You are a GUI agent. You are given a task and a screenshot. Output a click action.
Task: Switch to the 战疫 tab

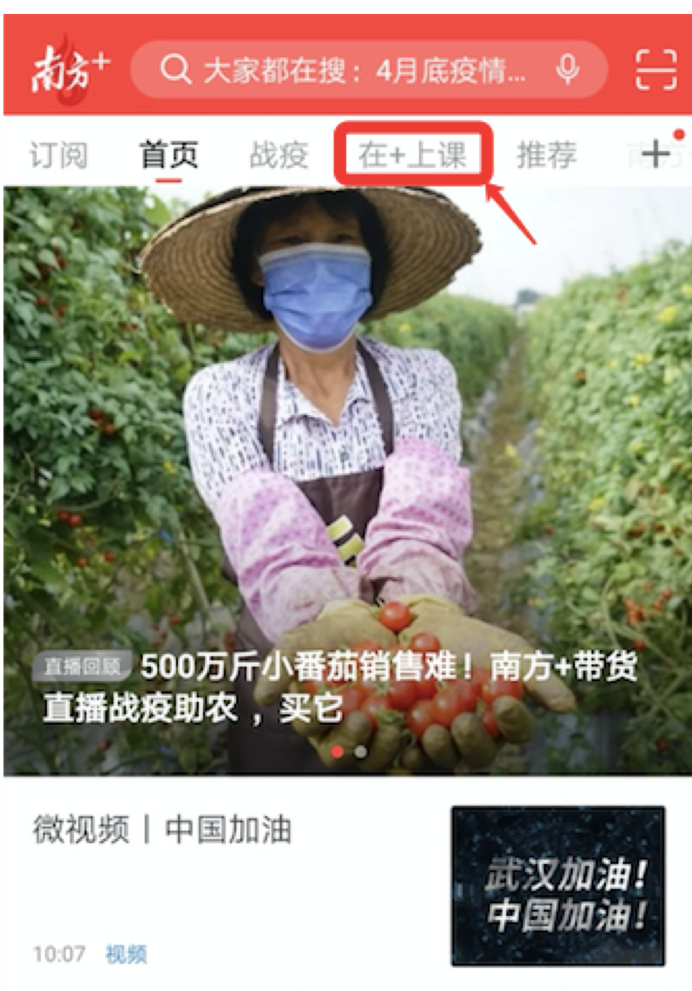[x=278, y=155]
